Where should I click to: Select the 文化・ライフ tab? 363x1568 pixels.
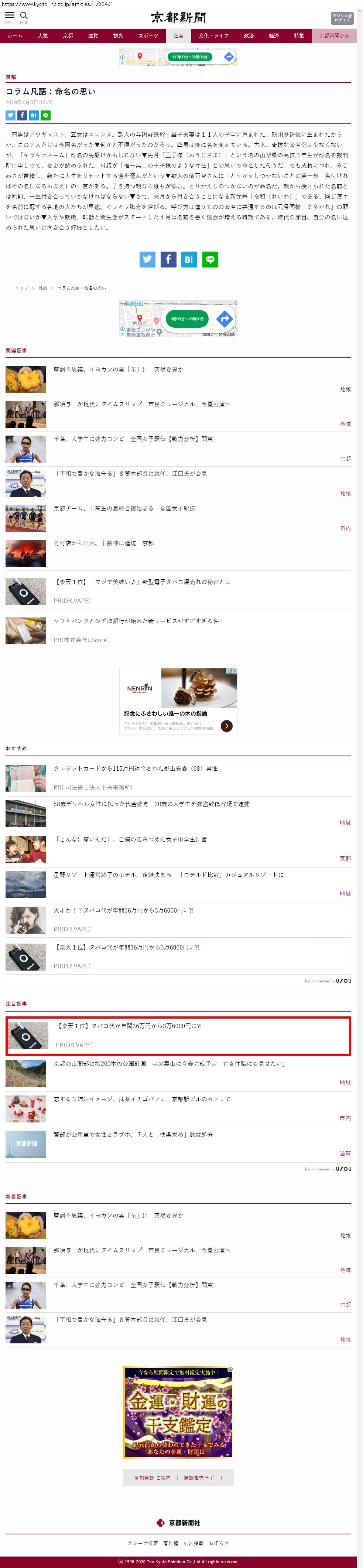[x=213, y=36]
